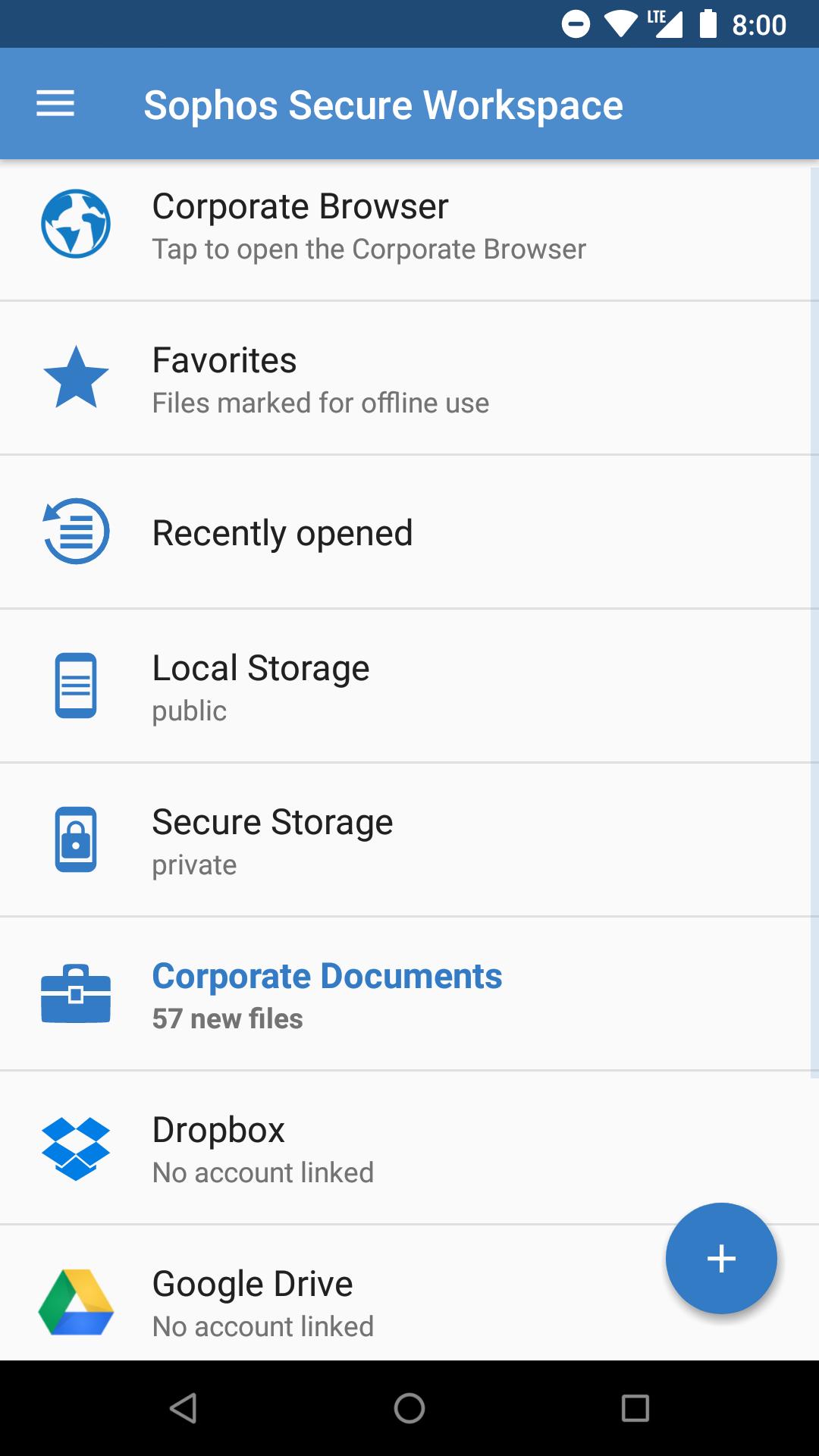Viewport: 819px width, 1456px height.
Task: Open the Corporate Browser globe icon
Action: point(76,224)
